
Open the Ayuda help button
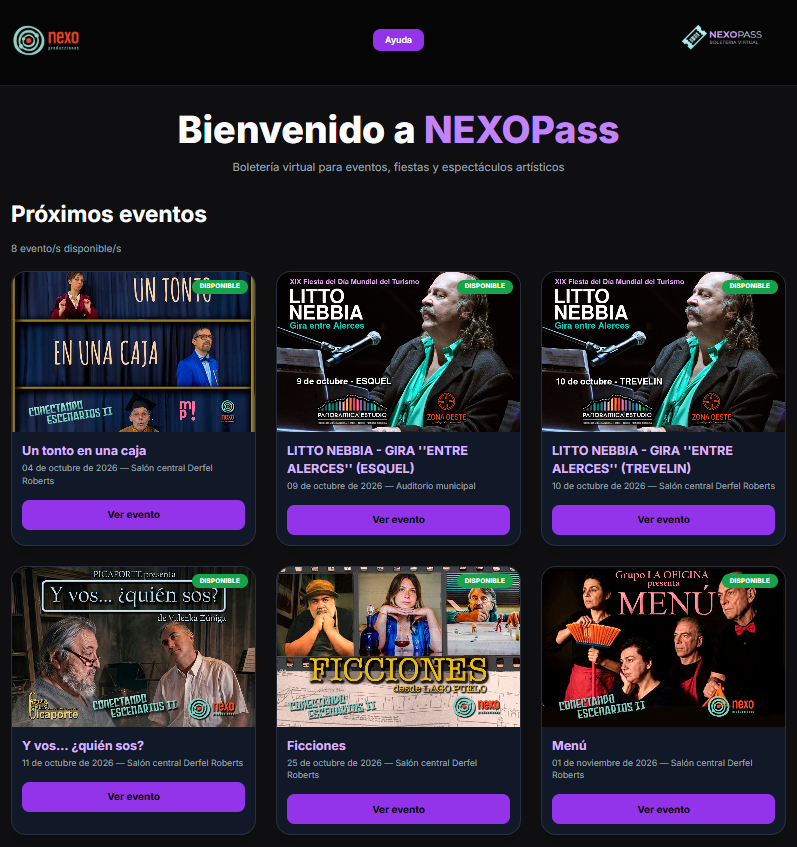(398, 40)
